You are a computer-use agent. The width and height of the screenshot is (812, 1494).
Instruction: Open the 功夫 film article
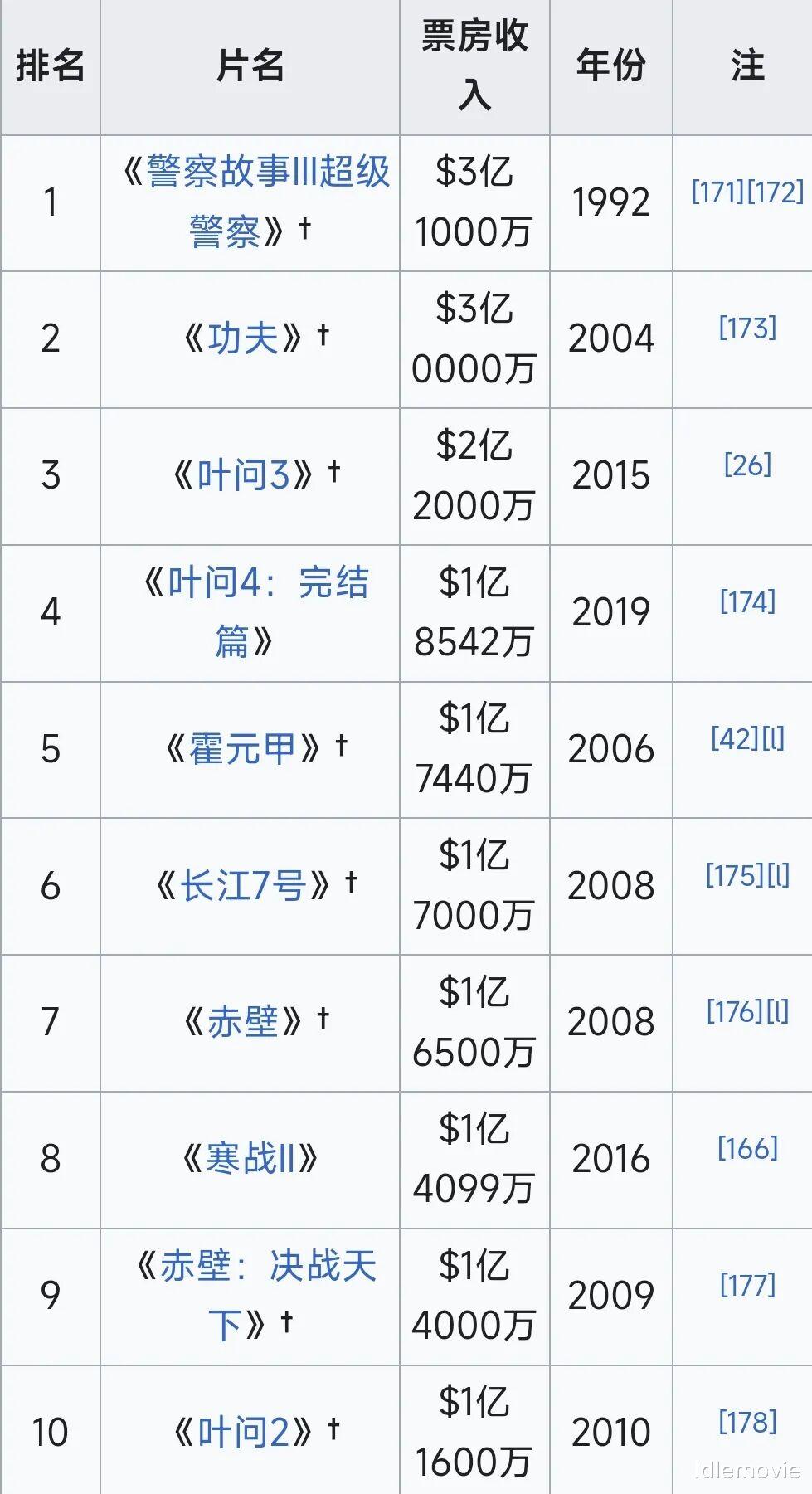click(x=242, y=338)
